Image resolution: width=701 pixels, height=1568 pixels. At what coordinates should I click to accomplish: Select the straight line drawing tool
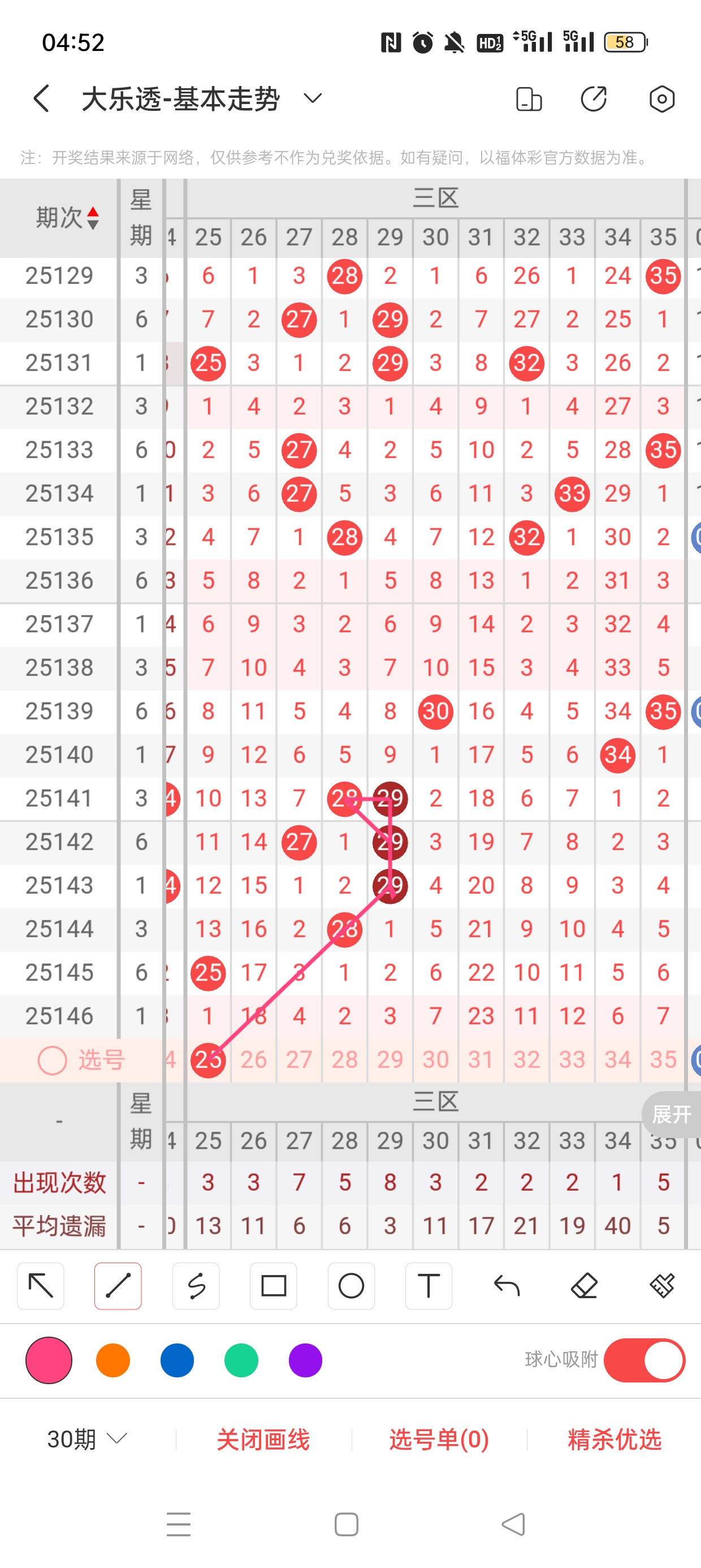118,1286
